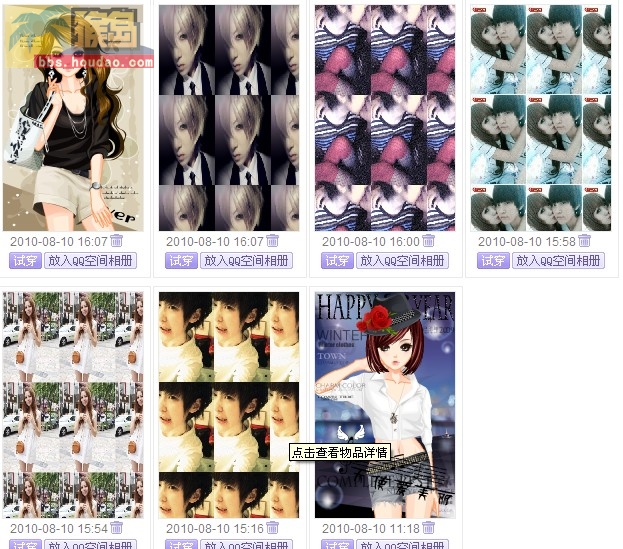The height and width of the screenshot is (549, 623).
Task: Tap 试穿 under the 15:58 item
Action: (x=493, y=260)
